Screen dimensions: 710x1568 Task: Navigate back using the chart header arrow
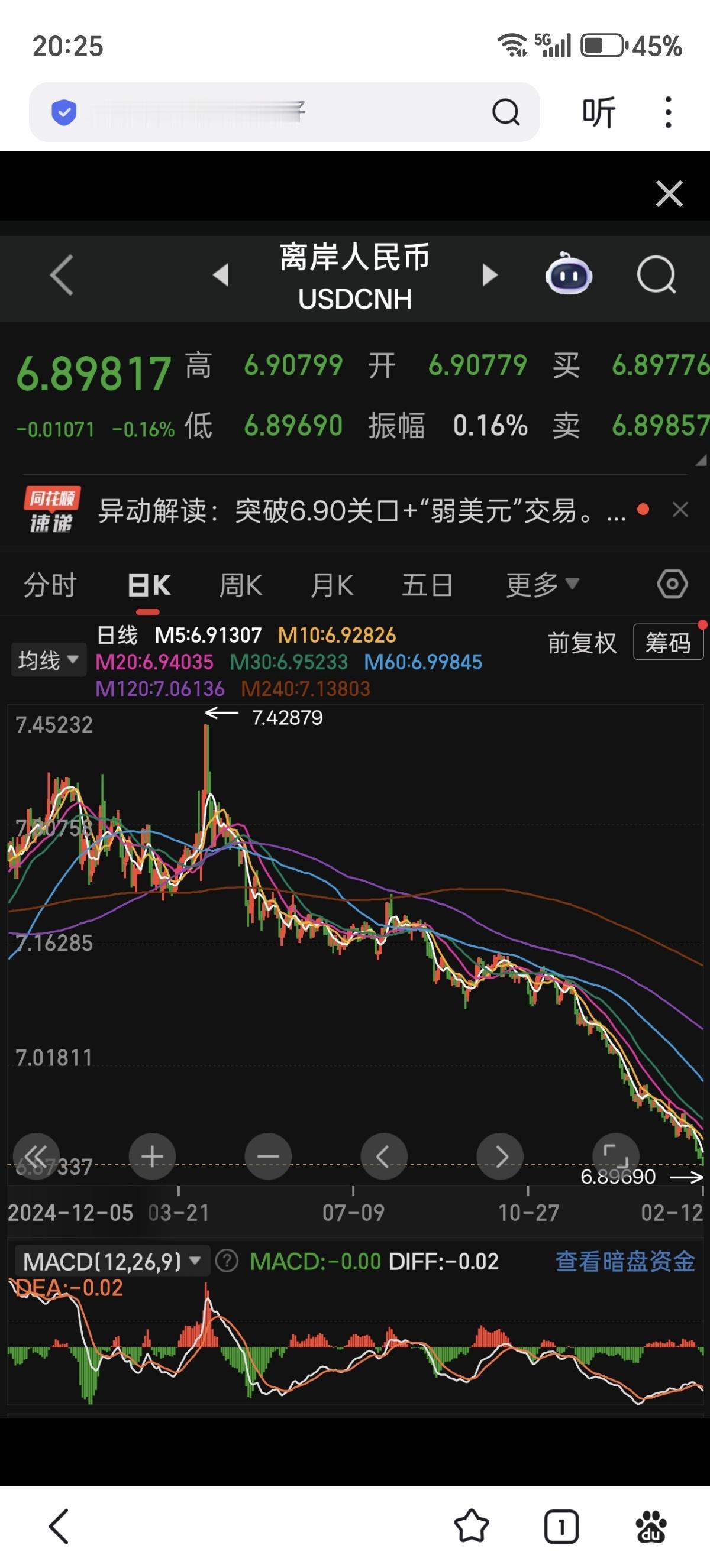(x=61, y=274)
